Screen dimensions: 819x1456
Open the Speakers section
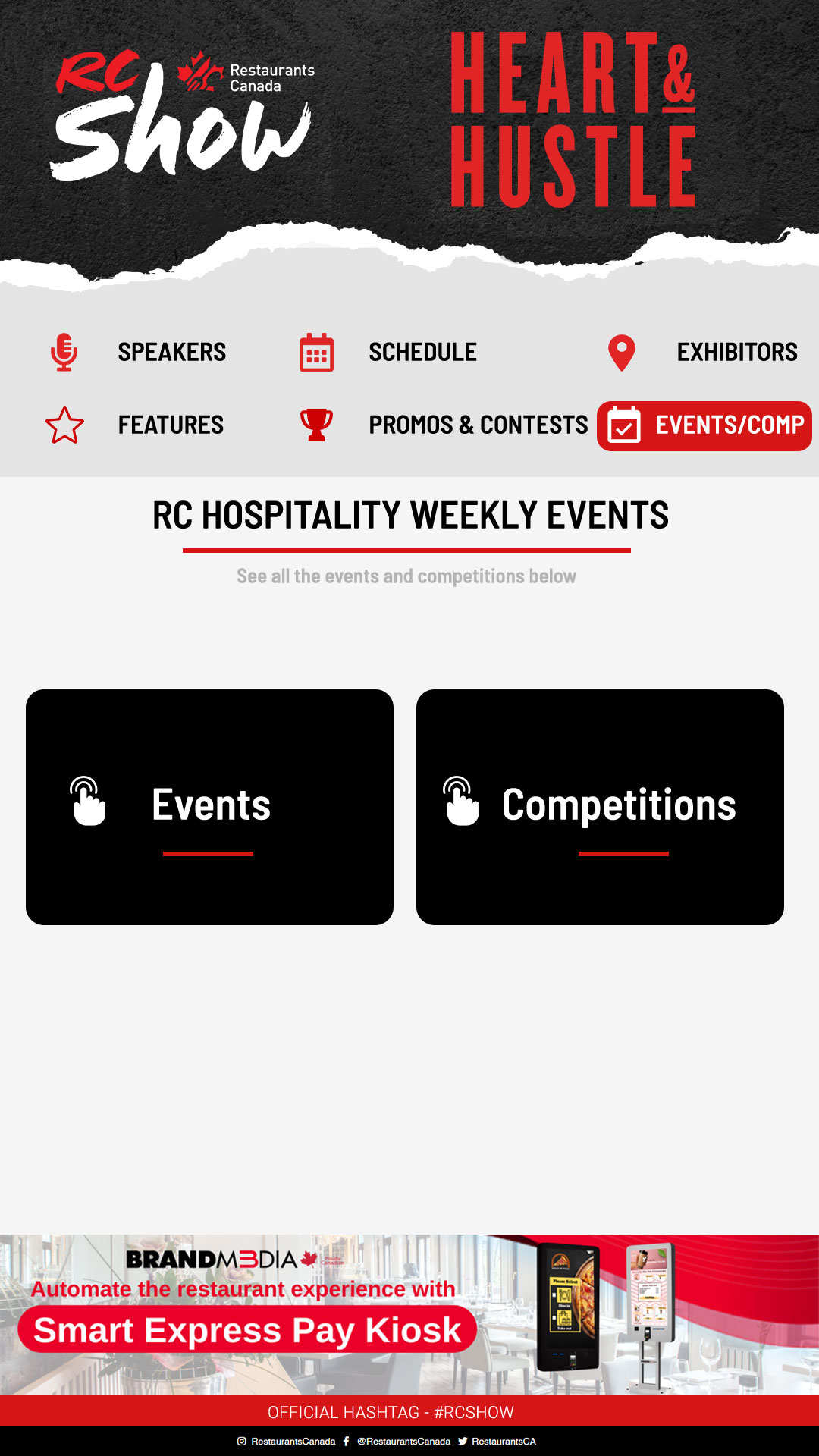pyautogui.click(x=138, y=352)
